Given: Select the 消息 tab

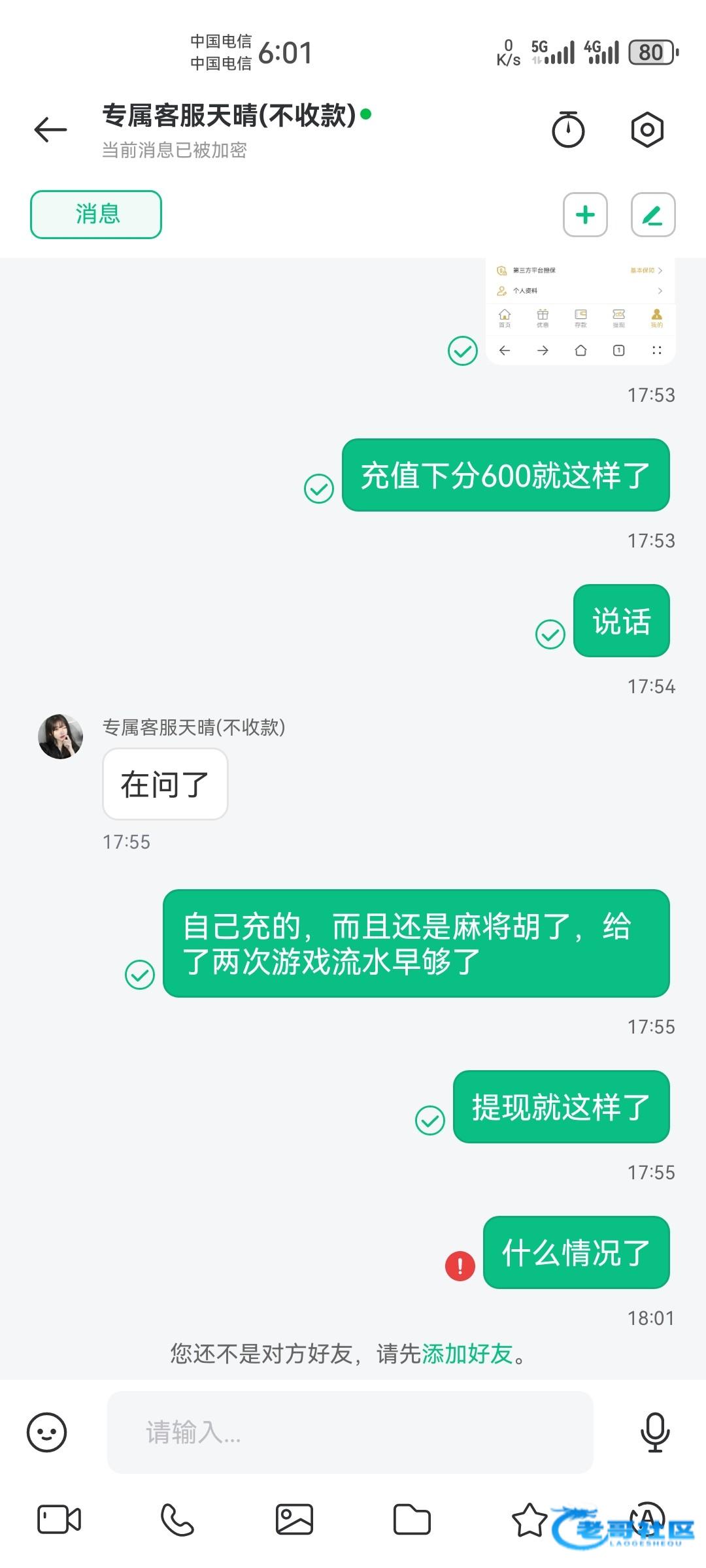Looking at the screenshot, I should [x=96, y=214].
